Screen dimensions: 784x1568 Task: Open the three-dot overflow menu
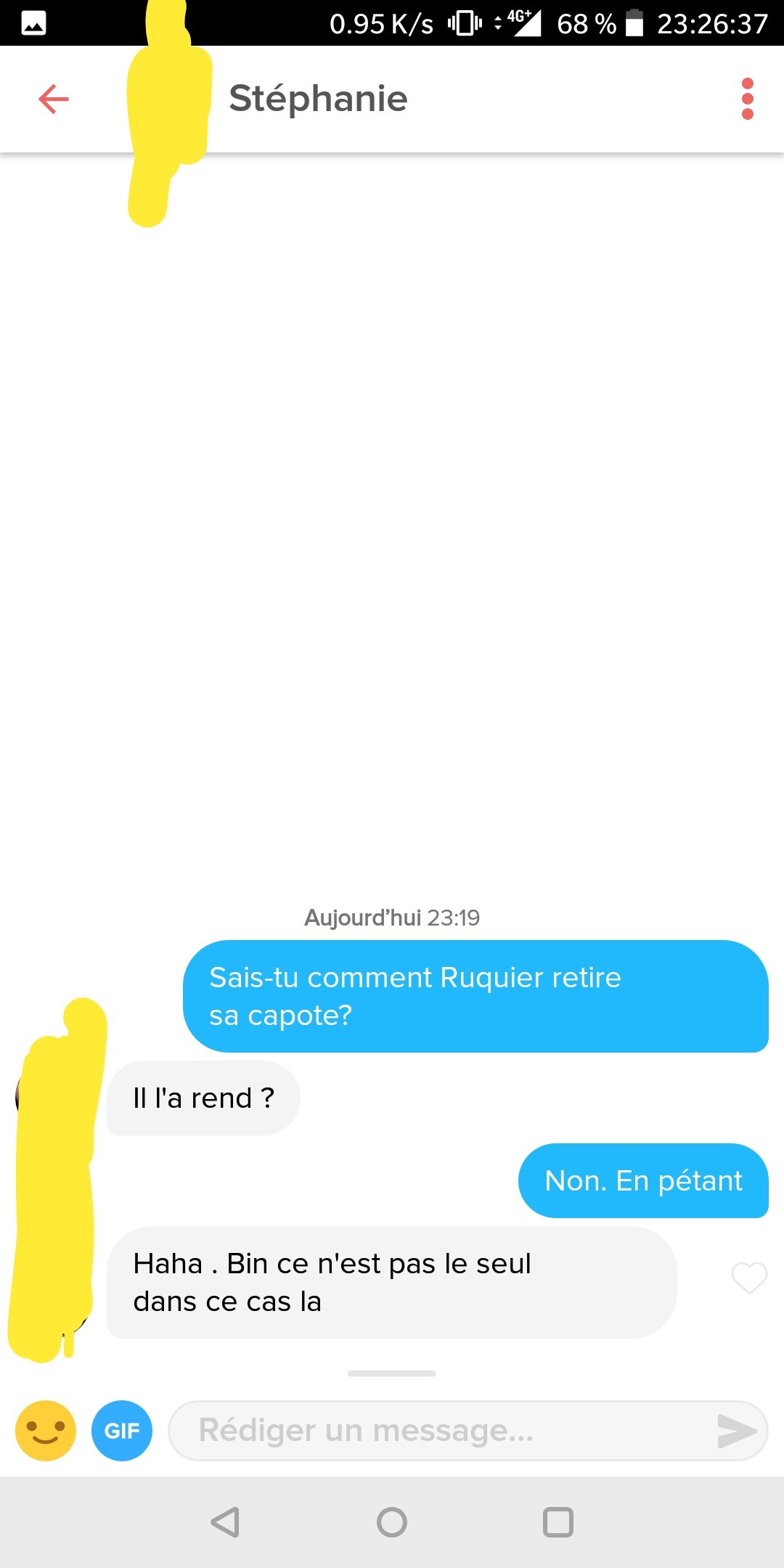[x=748, y=99]
